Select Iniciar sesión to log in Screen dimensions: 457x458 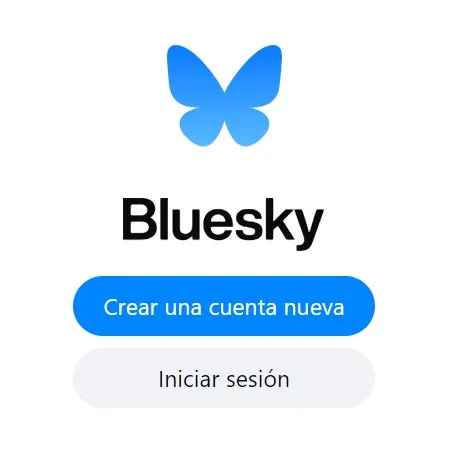[x=224, y=378]
